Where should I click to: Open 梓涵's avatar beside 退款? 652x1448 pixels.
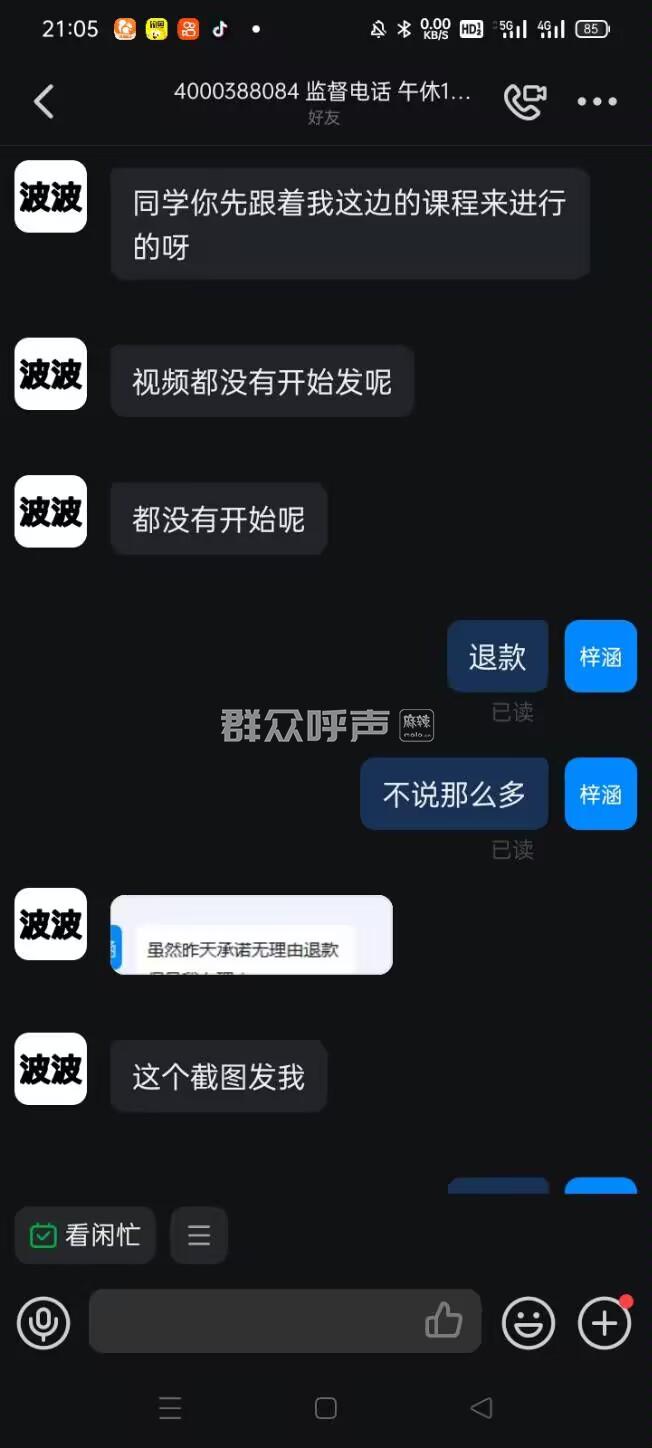coord(600,656)
